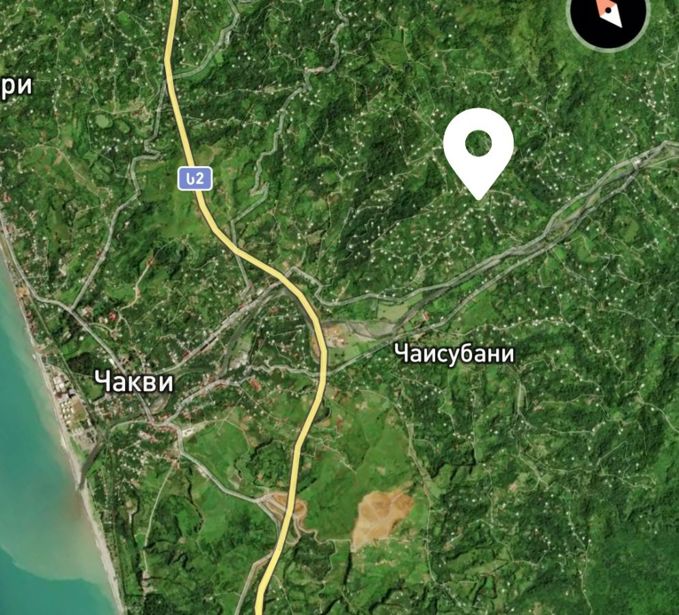Open the Чаисубани place label
Viewport: 679px width, 615px height.
(454, 355)
